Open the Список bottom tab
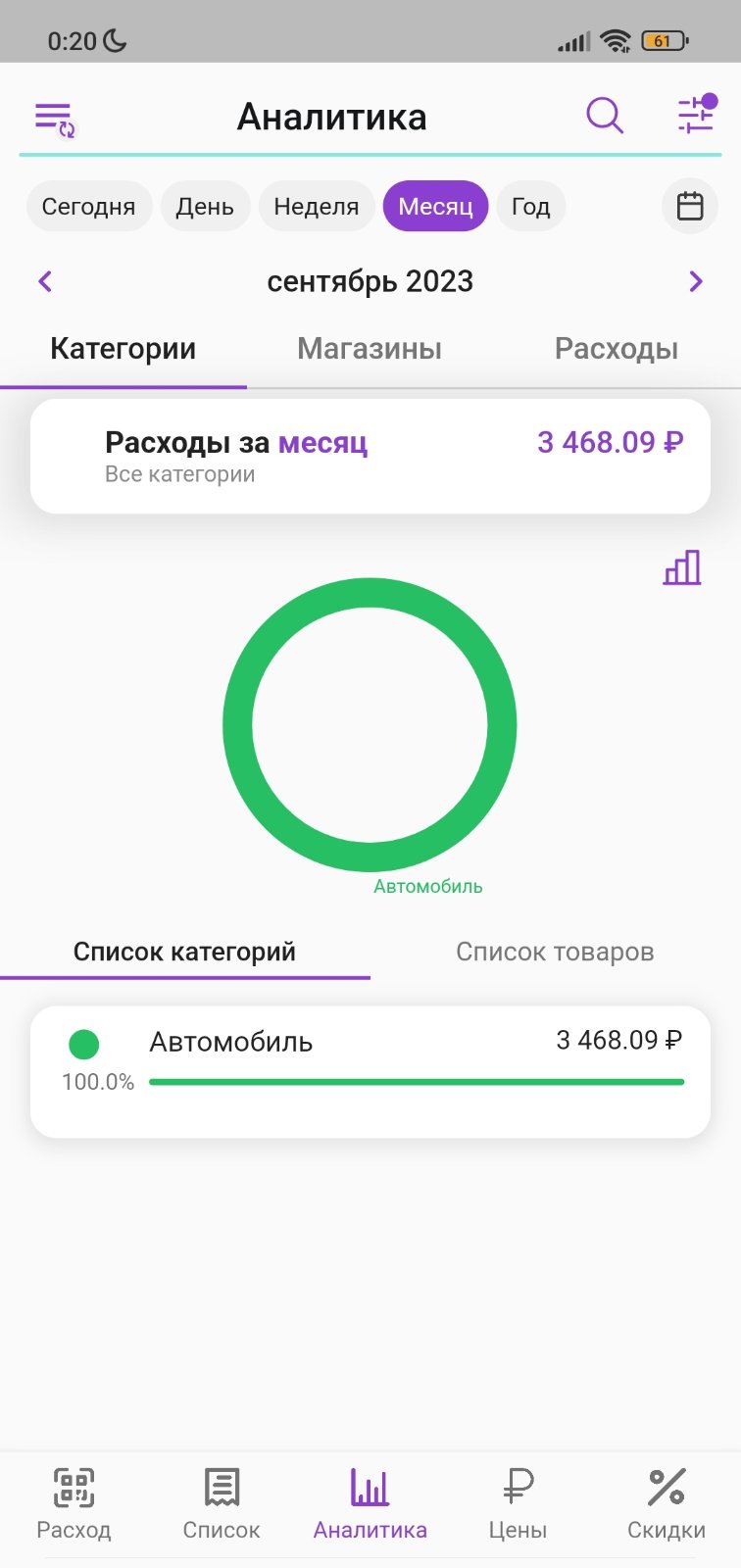This screenshot has height=1568, width=741. tap(222, 1505)
